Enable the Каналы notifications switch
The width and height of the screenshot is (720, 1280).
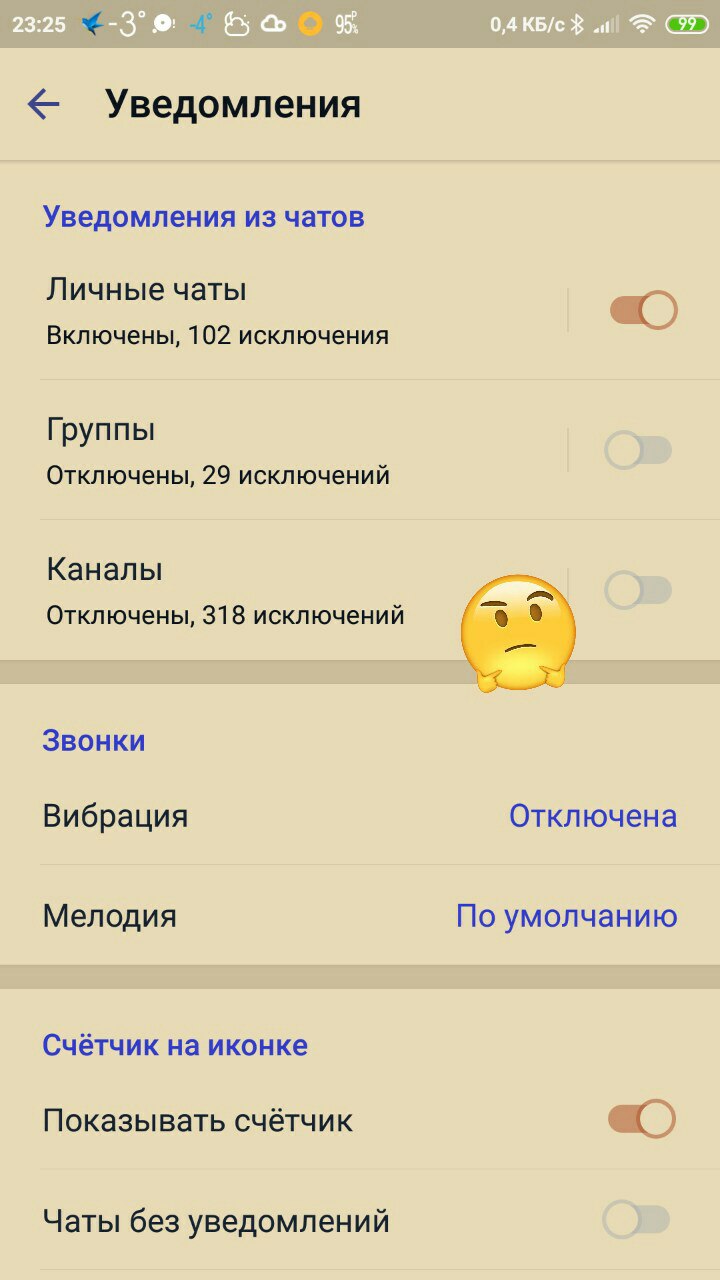638,590
